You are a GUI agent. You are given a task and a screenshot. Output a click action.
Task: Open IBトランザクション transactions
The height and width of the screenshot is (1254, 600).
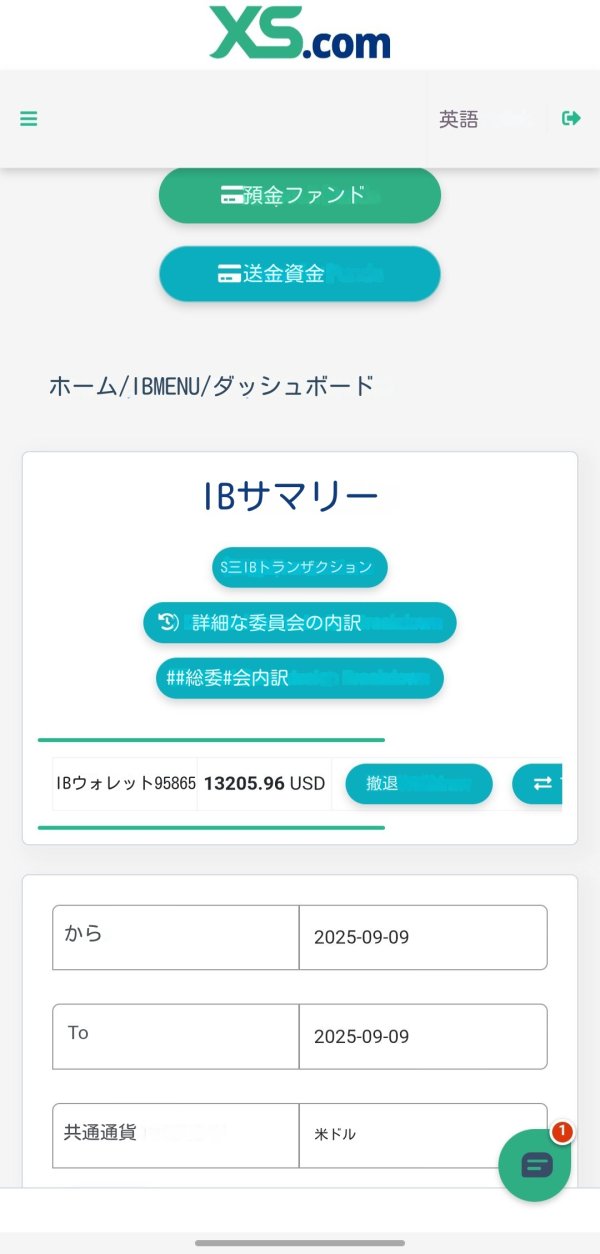(x=300, y=567)
